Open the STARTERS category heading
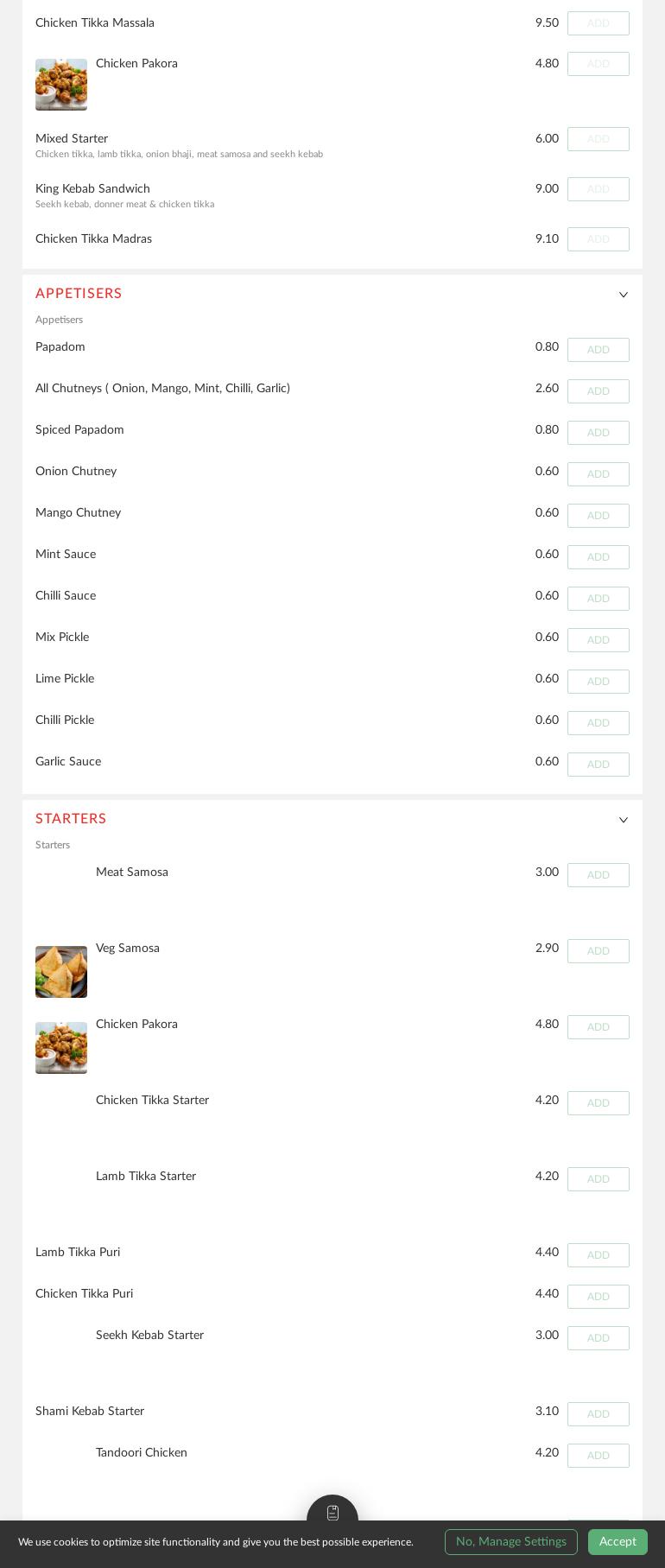The width and height of the screenshot is (665, 1568). [71, 819]
